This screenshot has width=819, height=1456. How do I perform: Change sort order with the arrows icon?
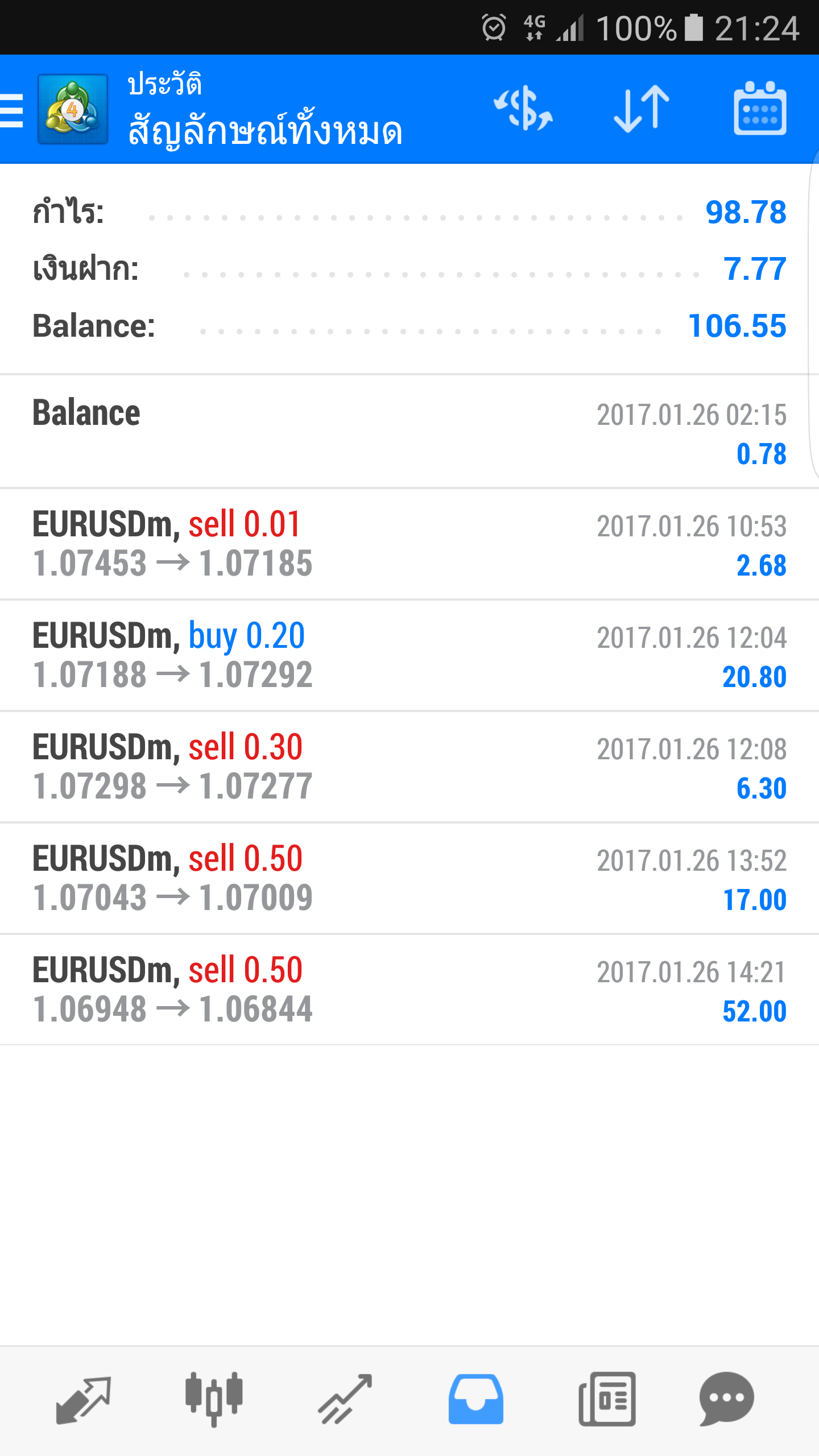(x=642, y=109)
